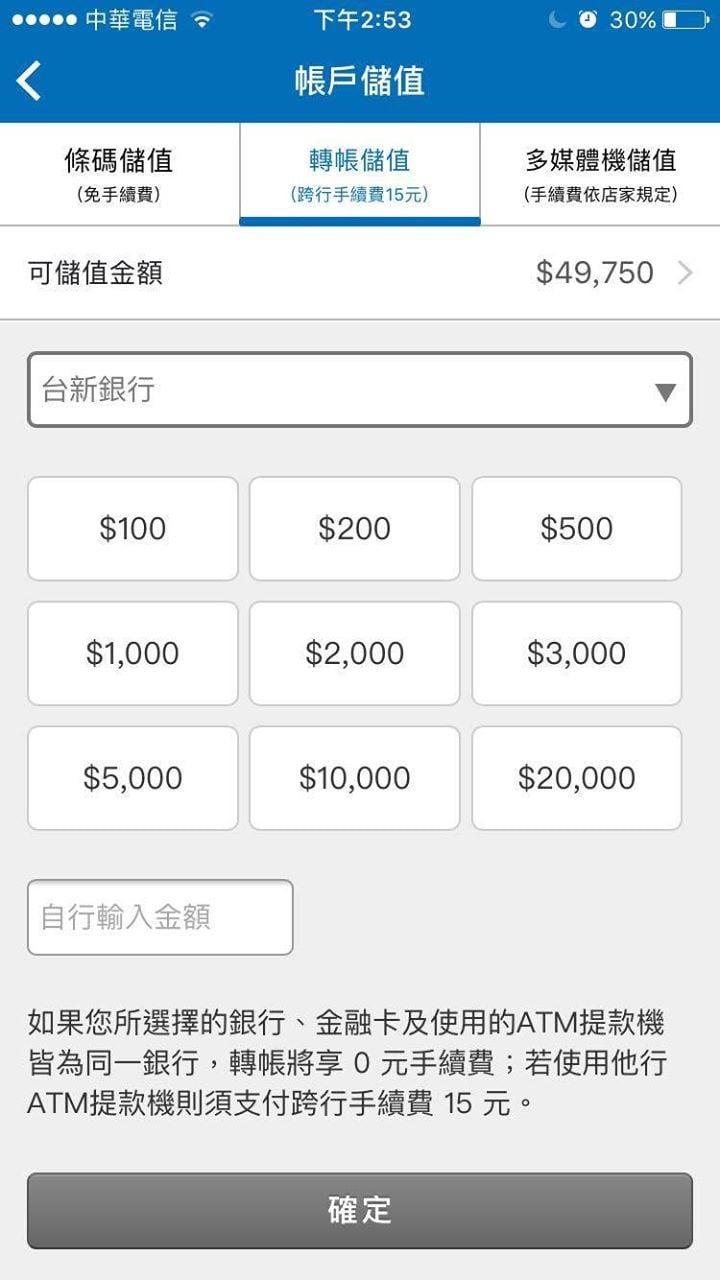The height and width of the screenshot is (1280, 720).
Task: Focus the 自行輸入金額 field
Action: [160, 917]
